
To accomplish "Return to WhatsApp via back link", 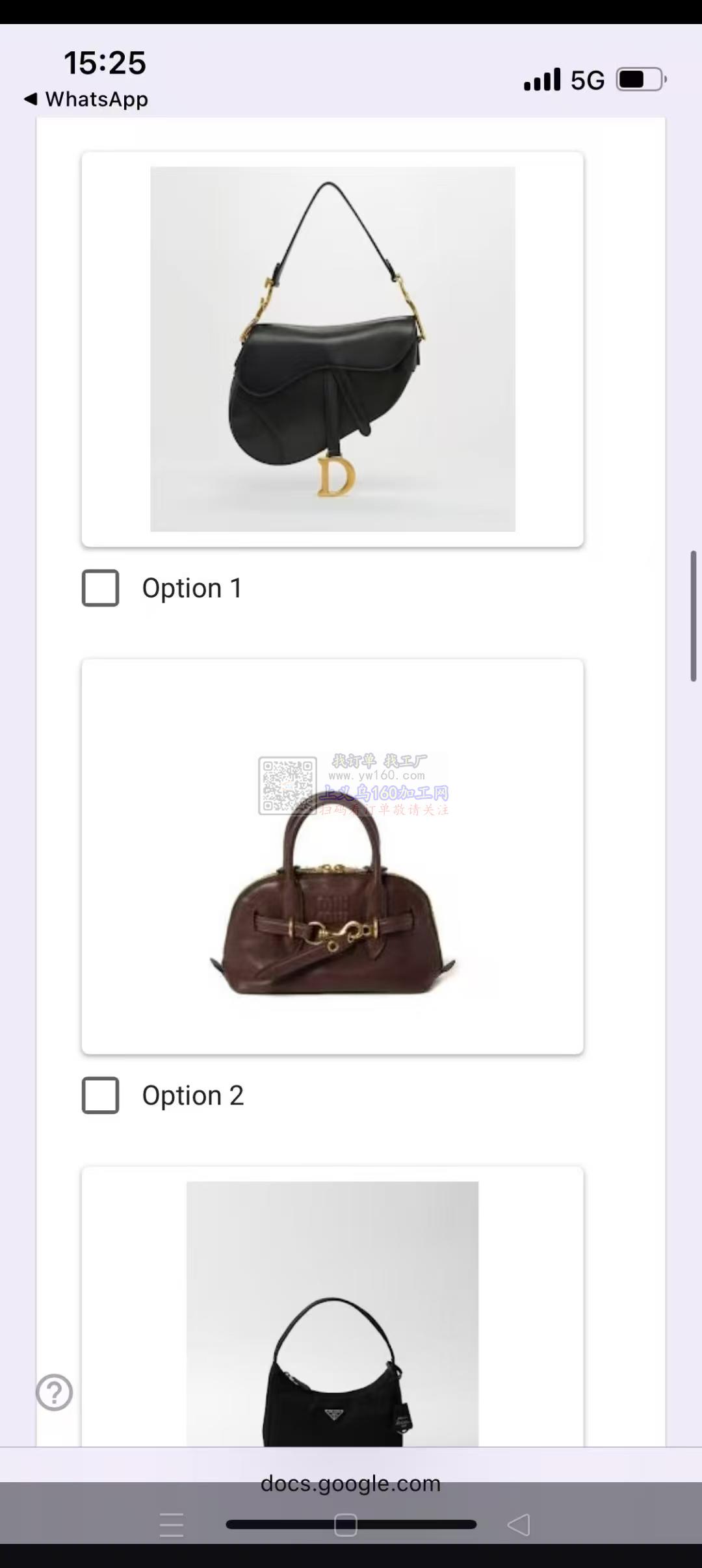I will click(86, 99).
